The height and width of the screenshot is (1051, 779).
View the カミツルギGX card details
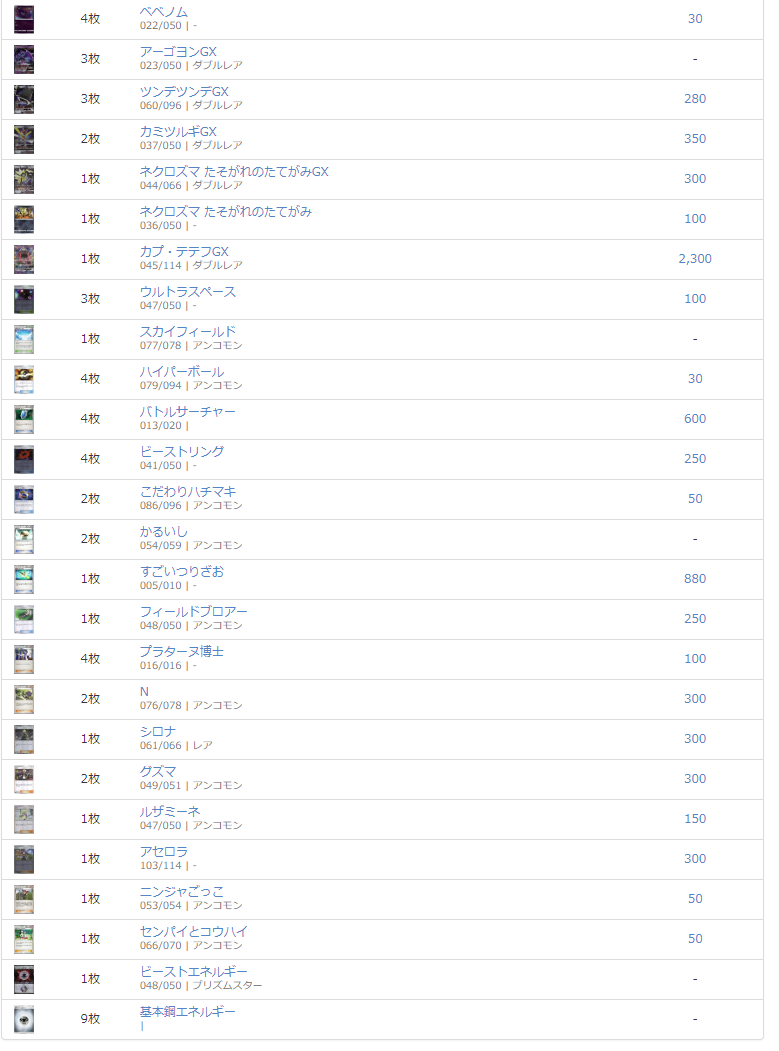178,132
